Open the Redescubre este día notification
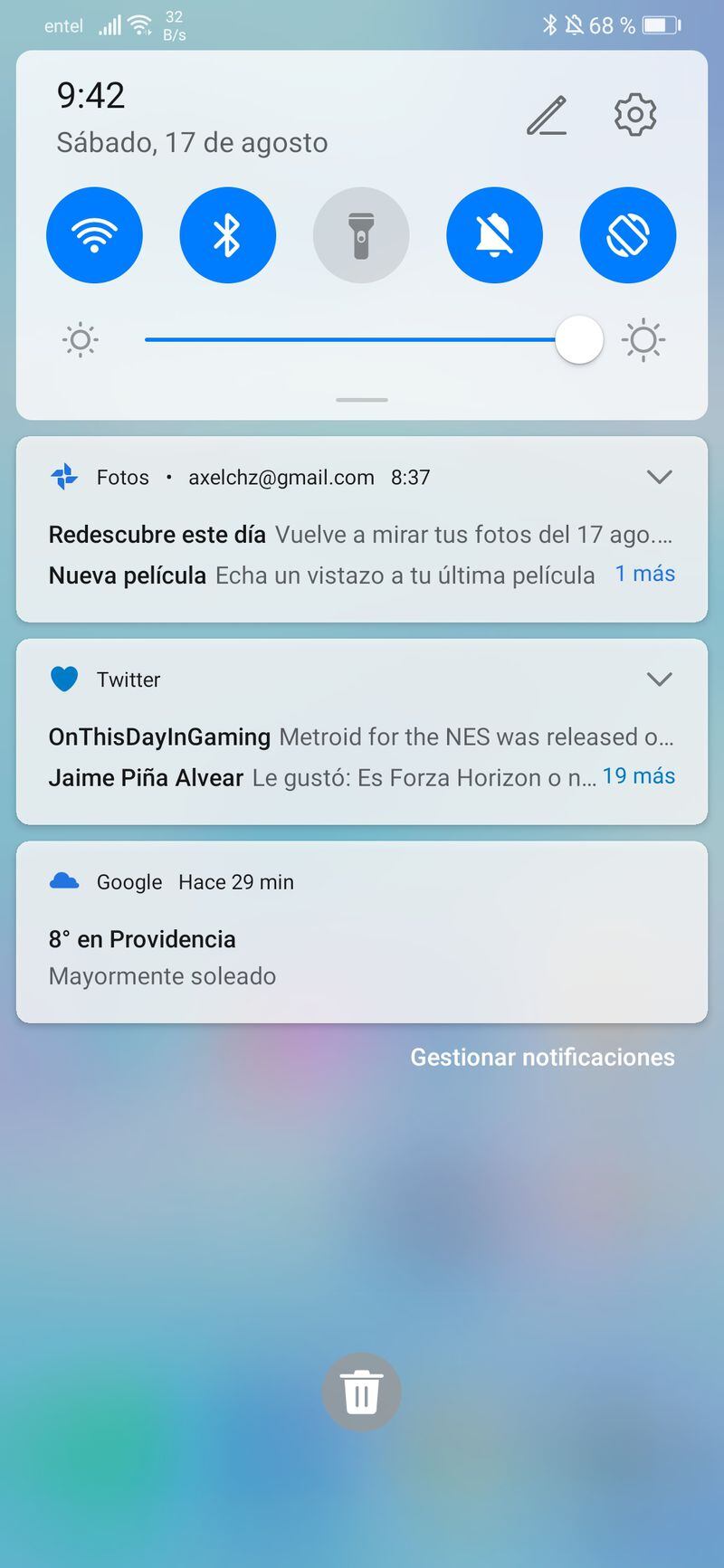724x1568 pixels. [x=360, y=535]
